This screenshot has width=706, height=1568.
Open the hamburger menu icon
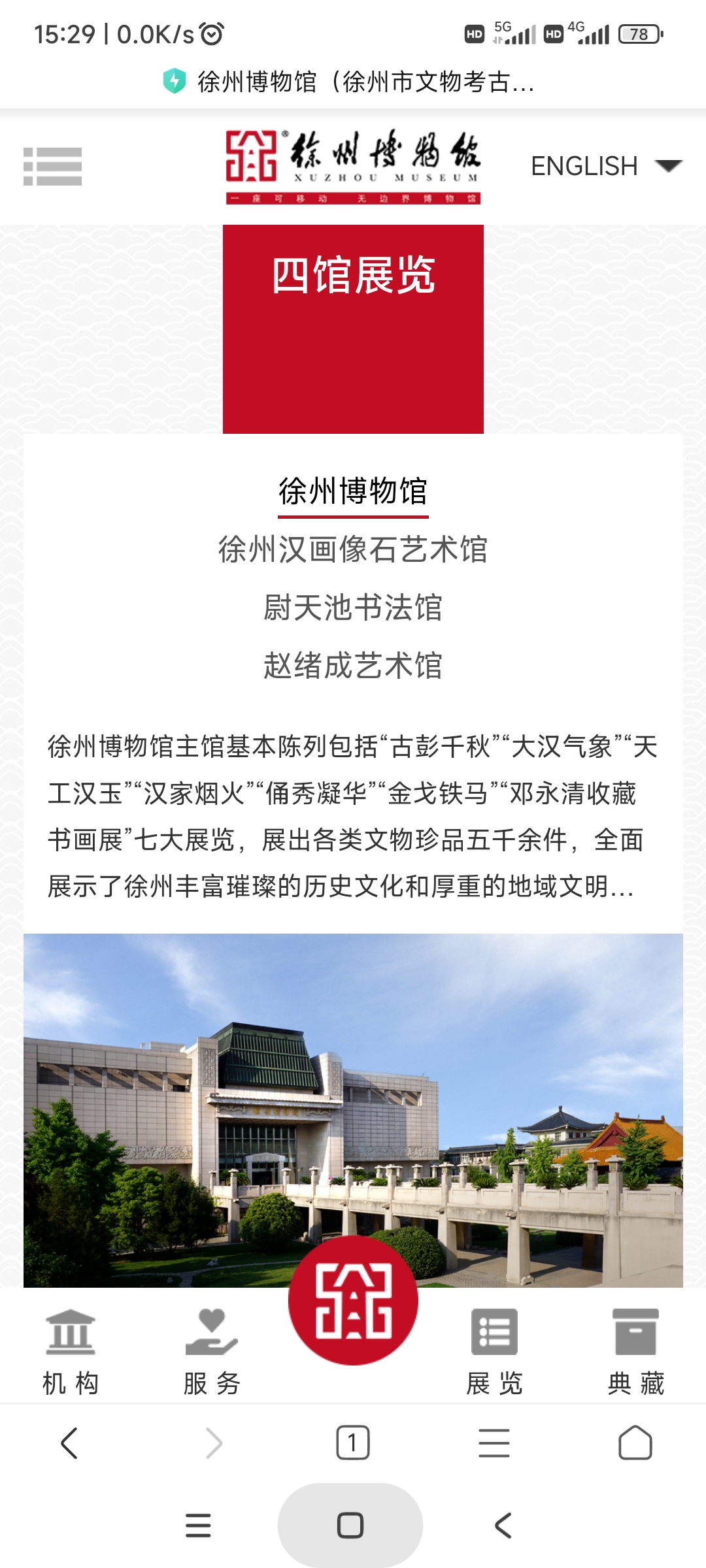tap(52, 166)
